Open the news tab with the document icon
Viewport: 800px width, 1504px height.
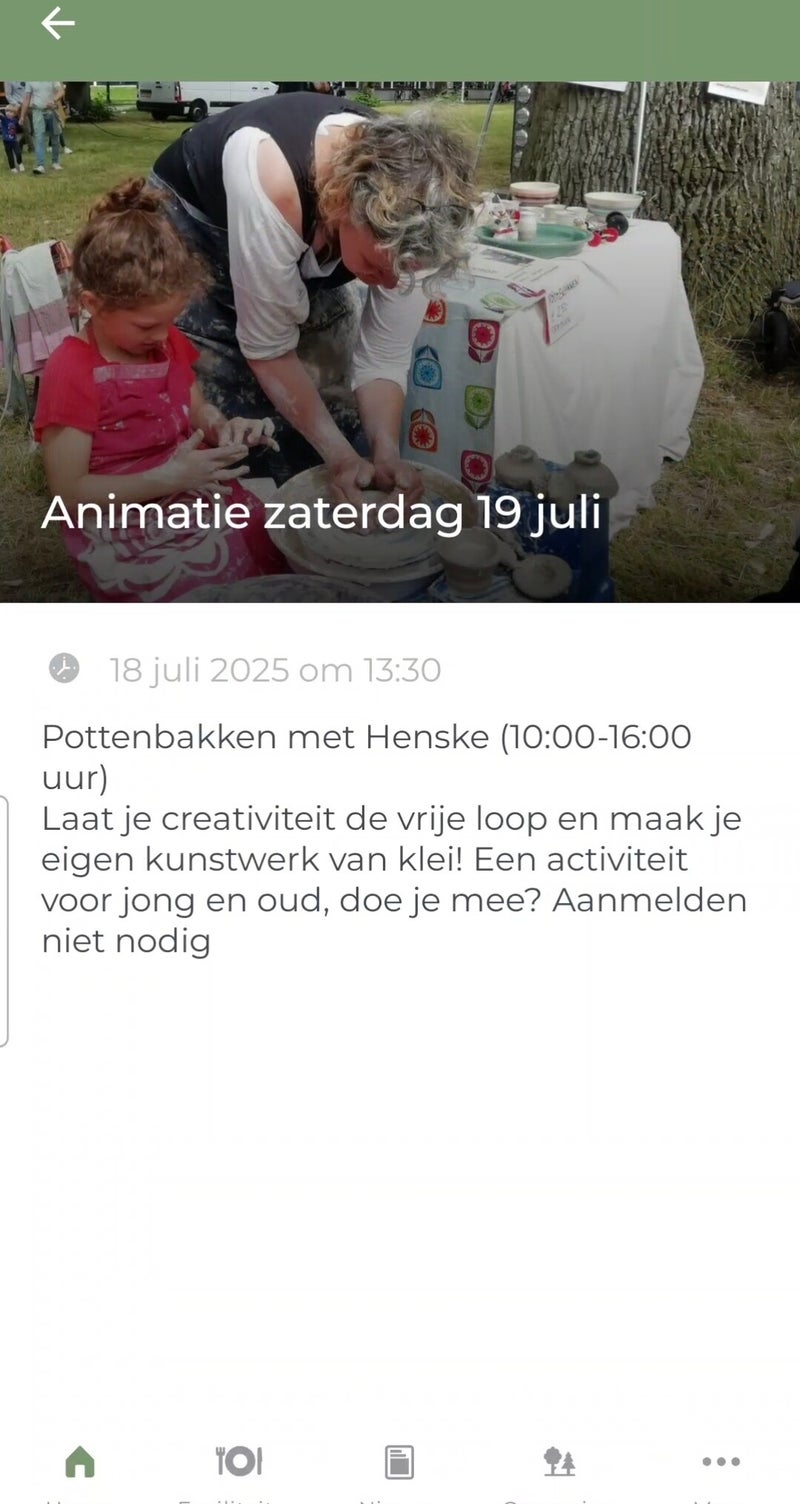click(399, 1463)
